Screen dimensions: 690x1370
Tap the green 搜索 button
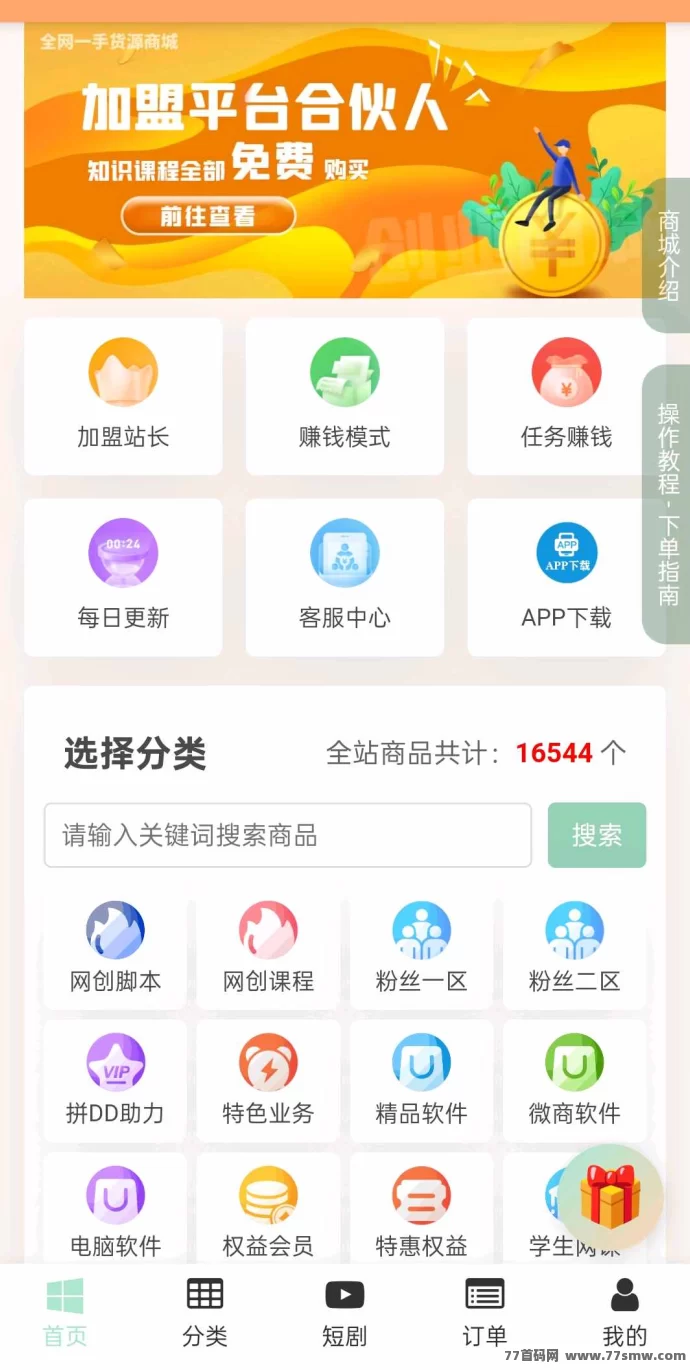tap(597, 835)
